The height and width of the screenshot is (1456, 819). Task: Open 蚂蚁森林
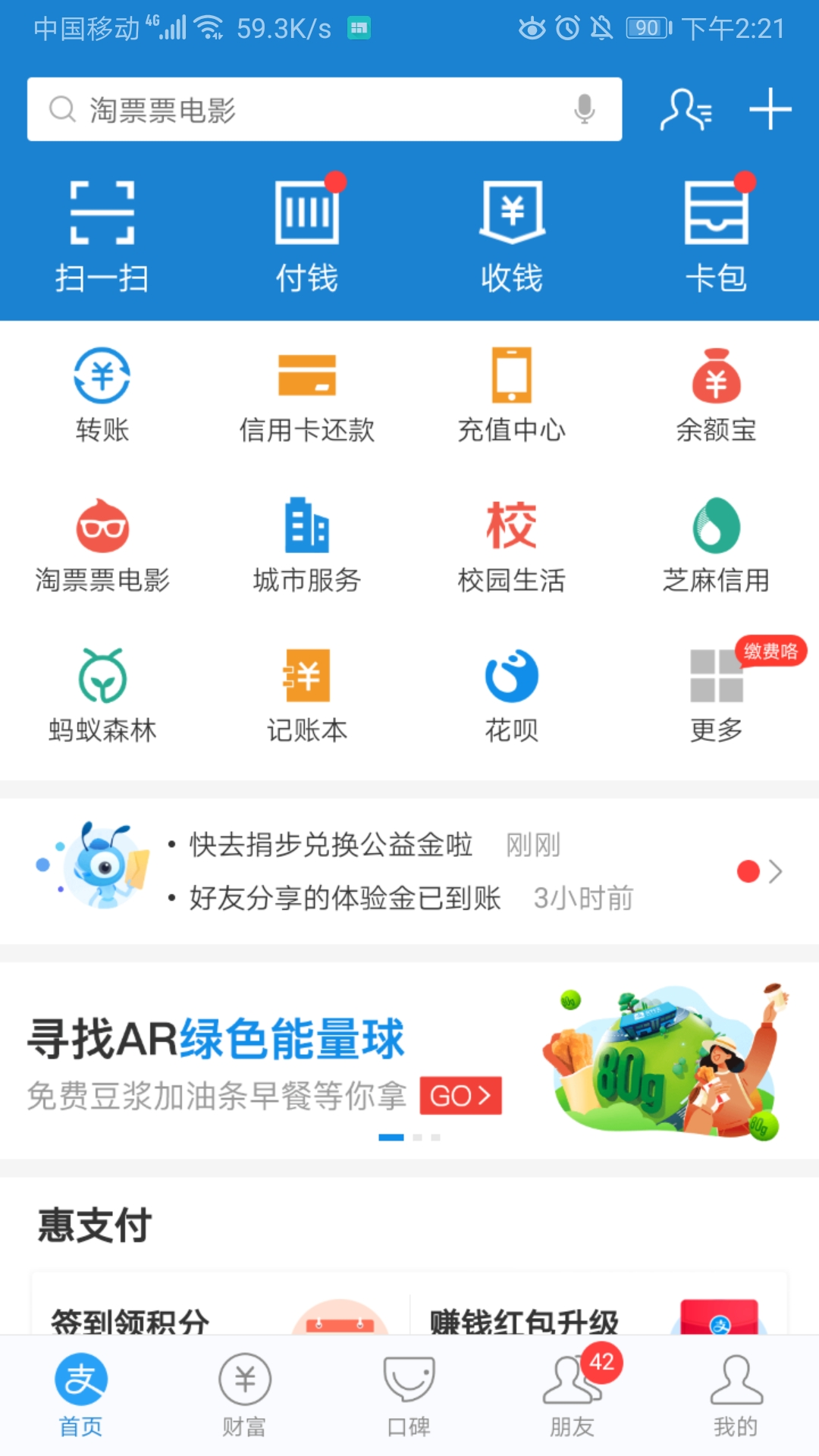(x=102, y=695)
